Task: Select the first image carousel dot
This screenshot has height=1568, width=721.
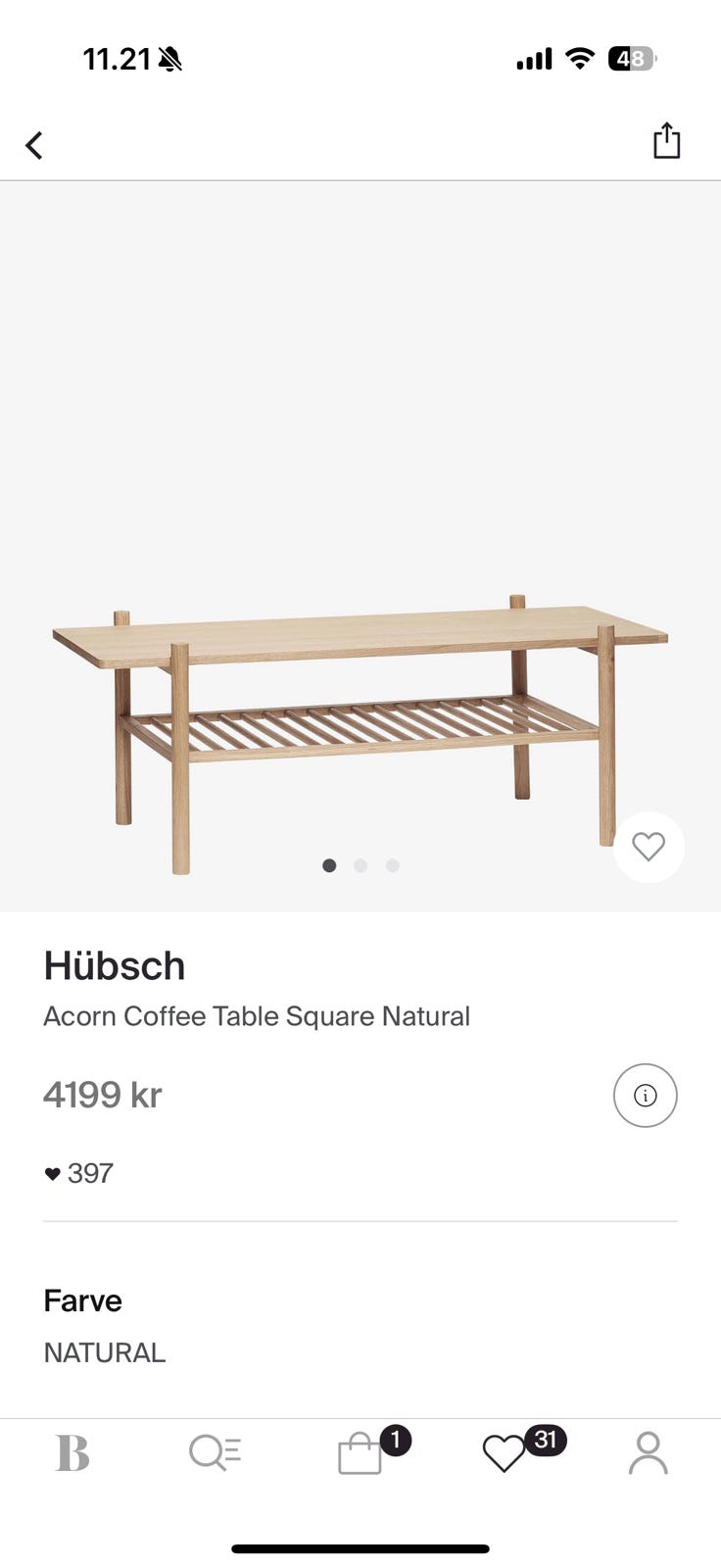Action: 329,865
